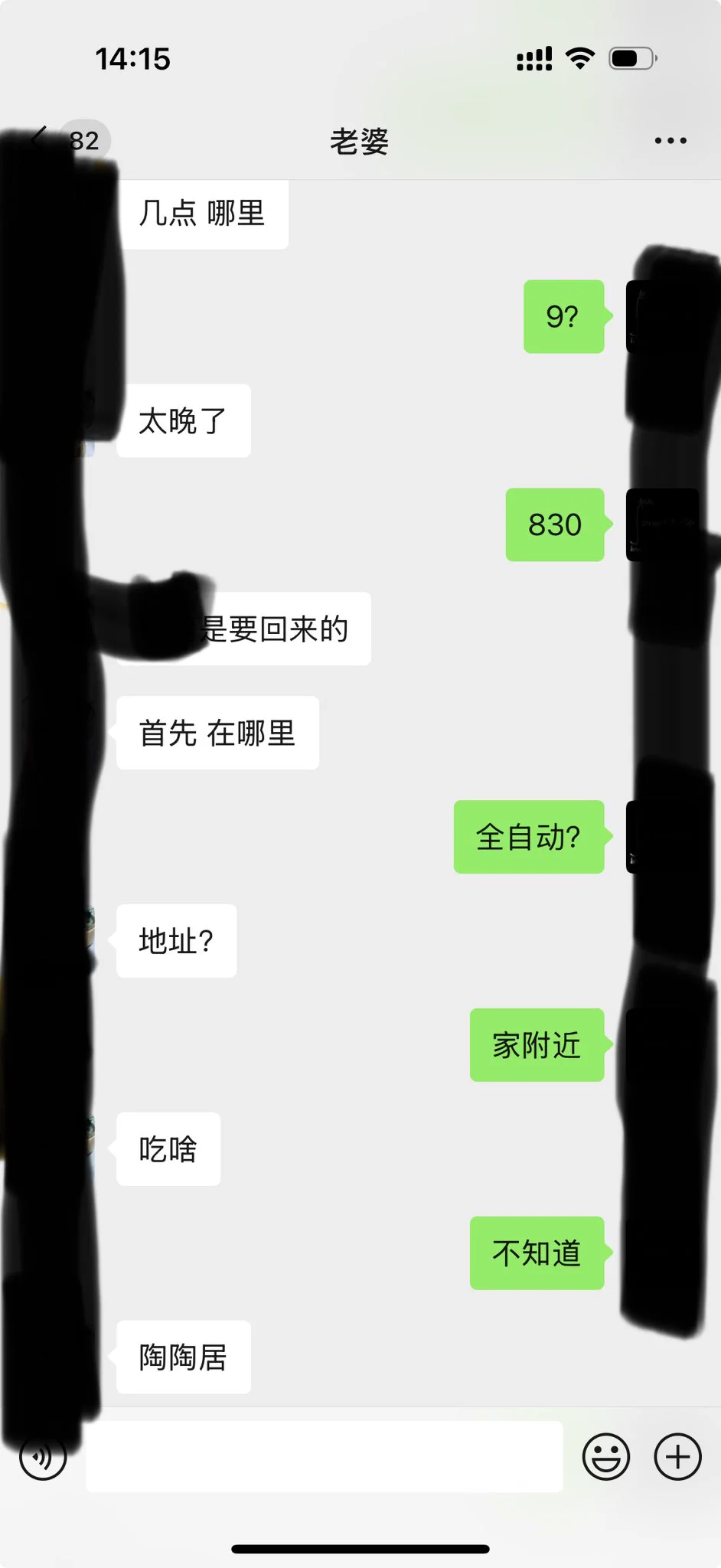Open the plus attachments menu

(x=677, y=1457)
